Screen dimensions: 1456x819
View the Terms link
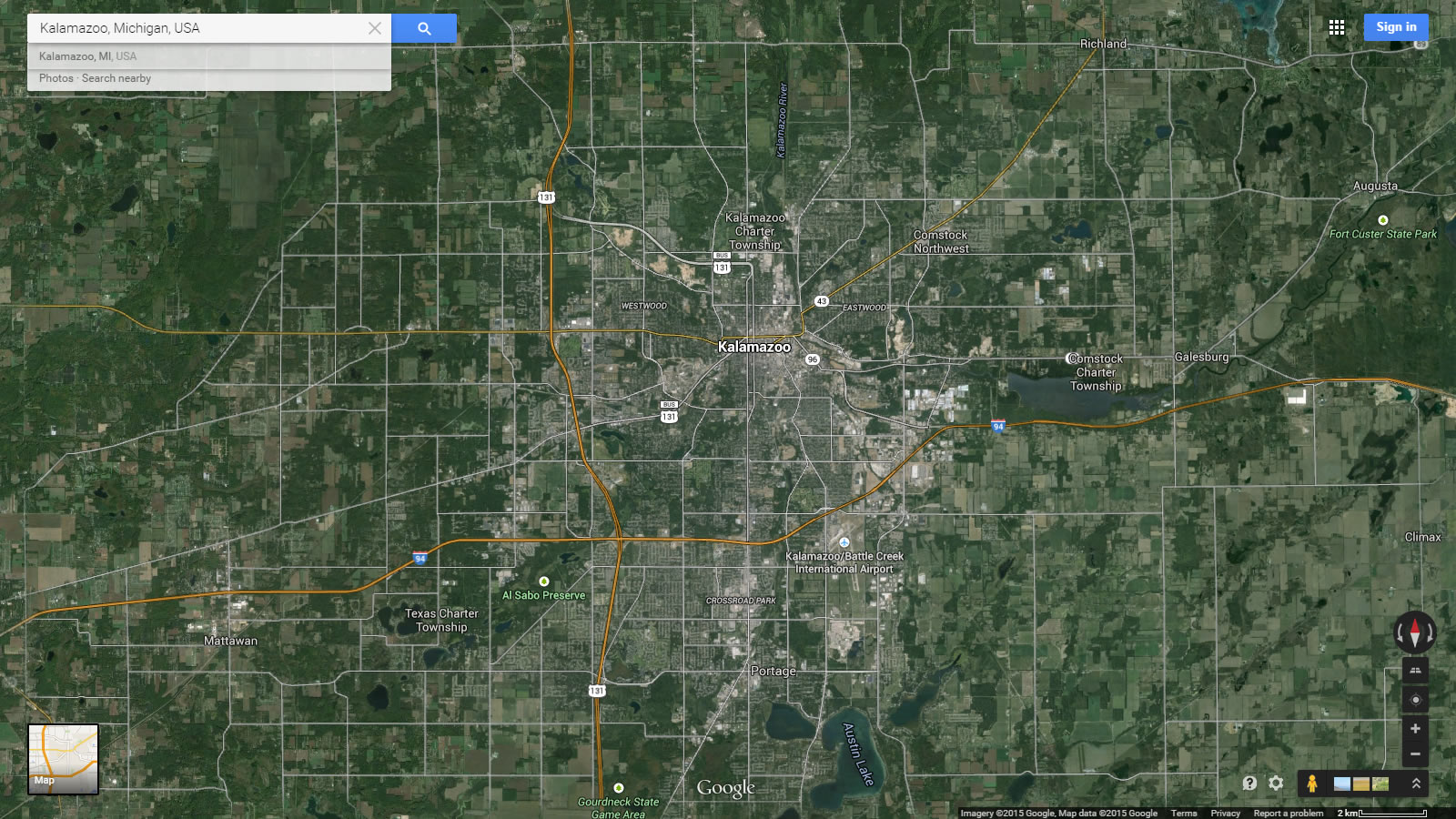pyautogui.click(x=1183, y=814)
